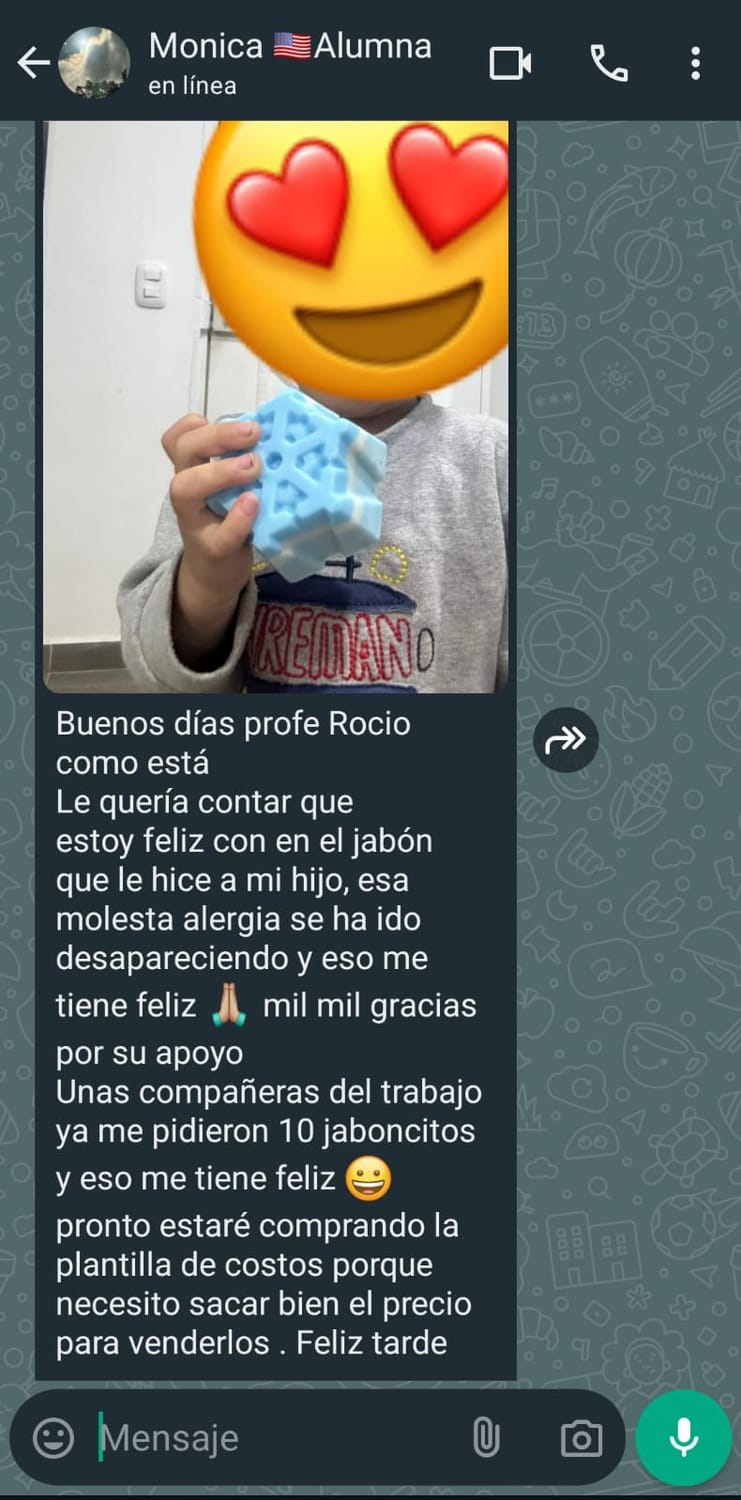Go back to the chat list
Image resolution: width=741 pixels, height=1500 pixels.
(x=33, y=63)
